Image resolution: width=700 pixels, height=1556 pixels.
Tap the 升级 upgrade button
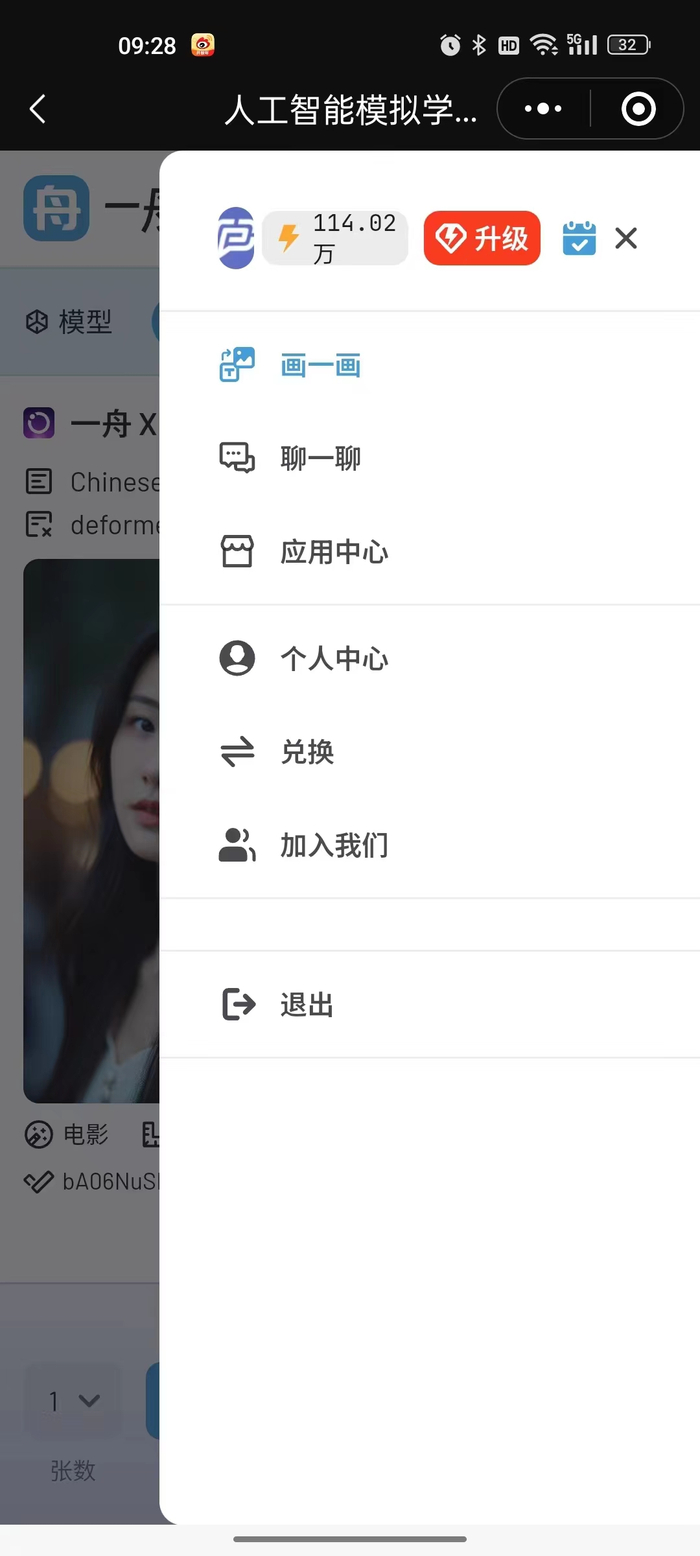click(482, 238)
